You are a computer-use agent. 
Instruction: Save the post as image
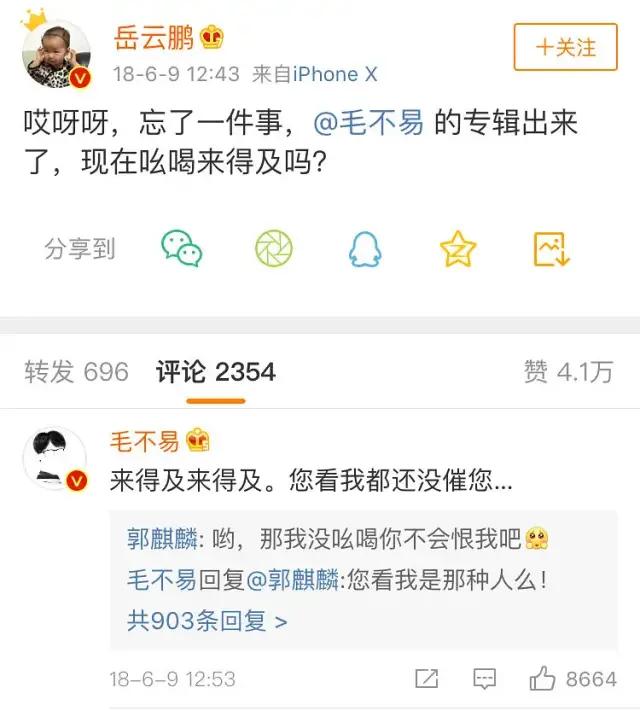551,249
